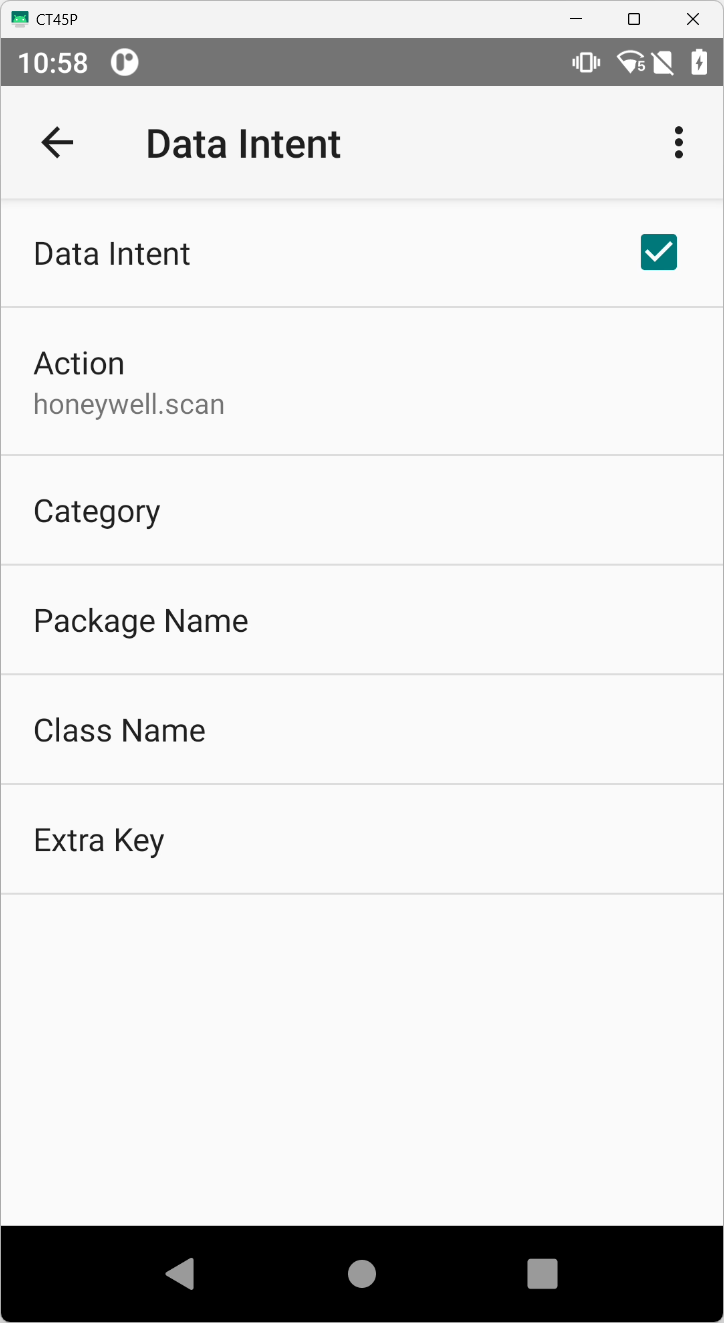Maximize the CT45P emulator window
This screenshot has width=724, height=1323.
[633, 18]
